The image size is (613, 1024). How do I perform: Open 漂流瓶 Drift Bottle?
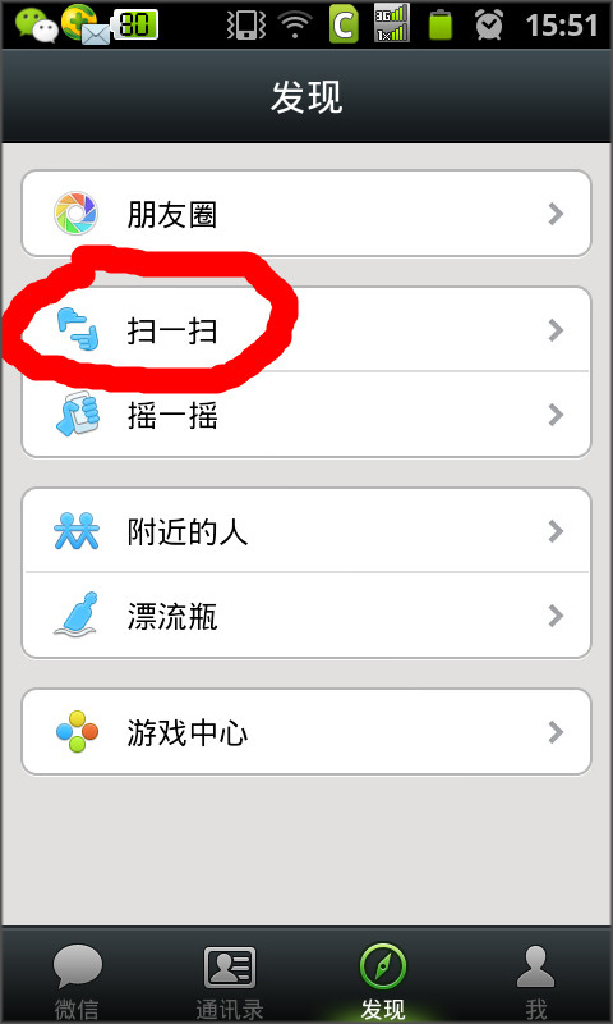[x=306, y=615]
